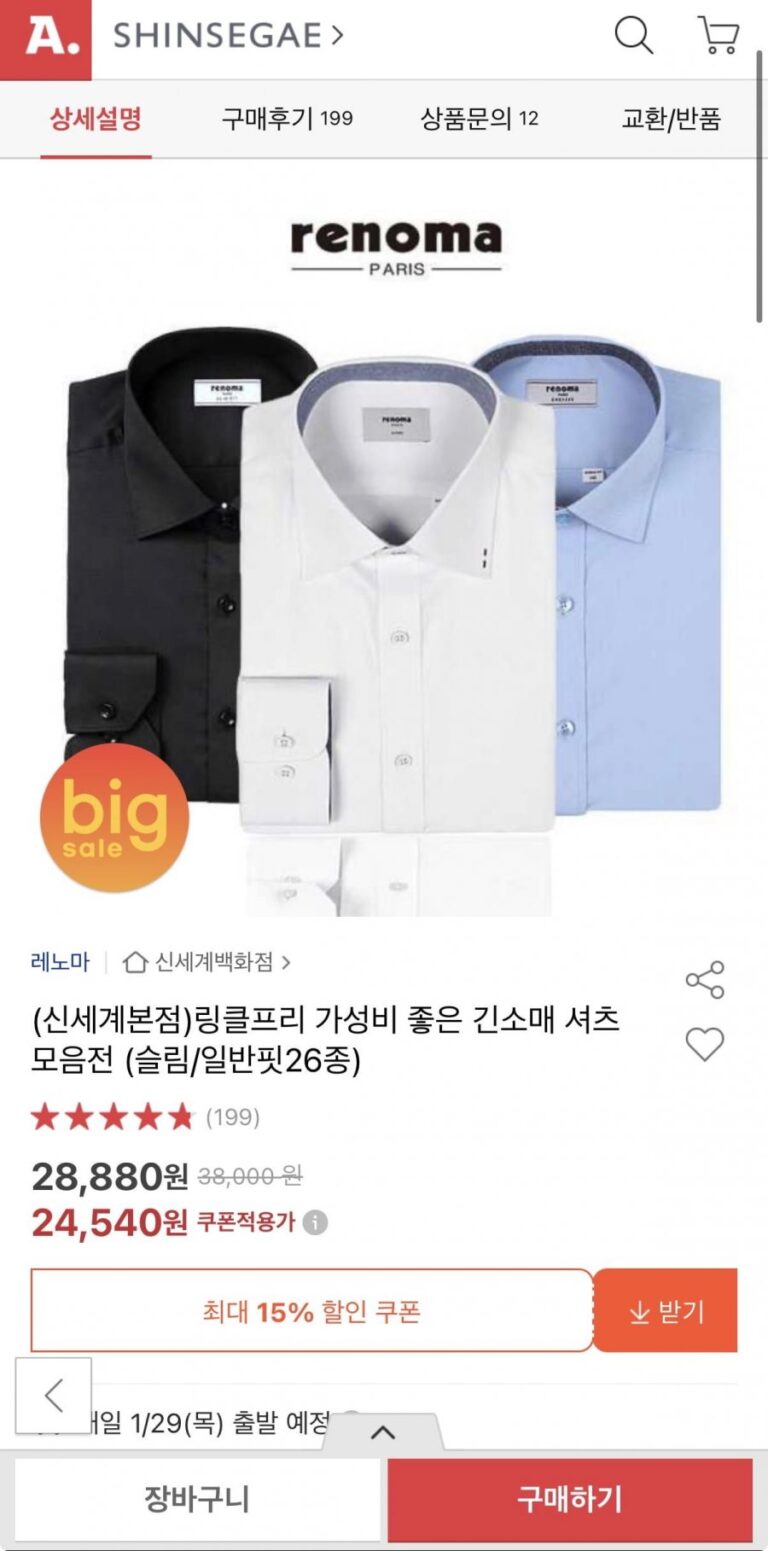Visit the 신세계백화점 store page
This screenshot has height=1551, width=768.
coord(207,962)
